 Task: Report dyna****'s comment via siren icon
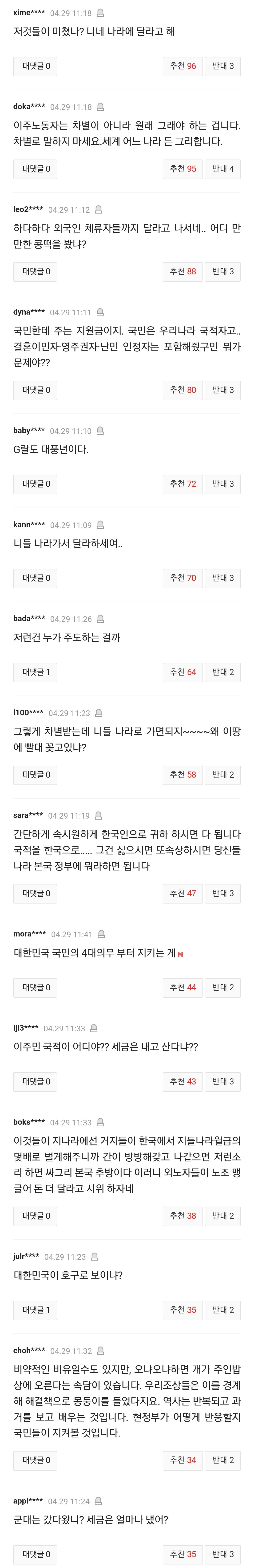[100, 312]
